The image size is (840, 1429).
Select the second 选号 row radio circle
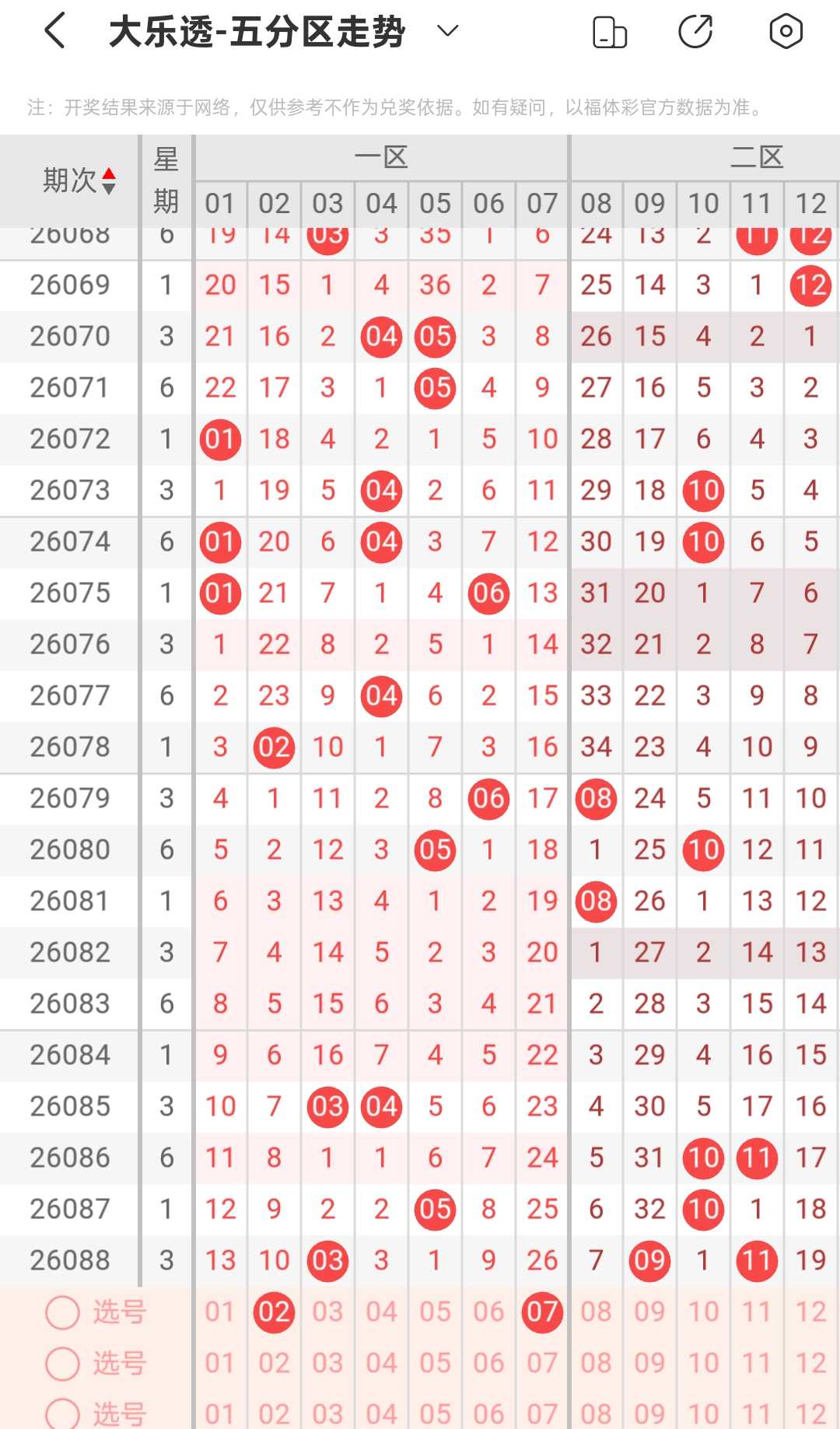click(63, 1364)
